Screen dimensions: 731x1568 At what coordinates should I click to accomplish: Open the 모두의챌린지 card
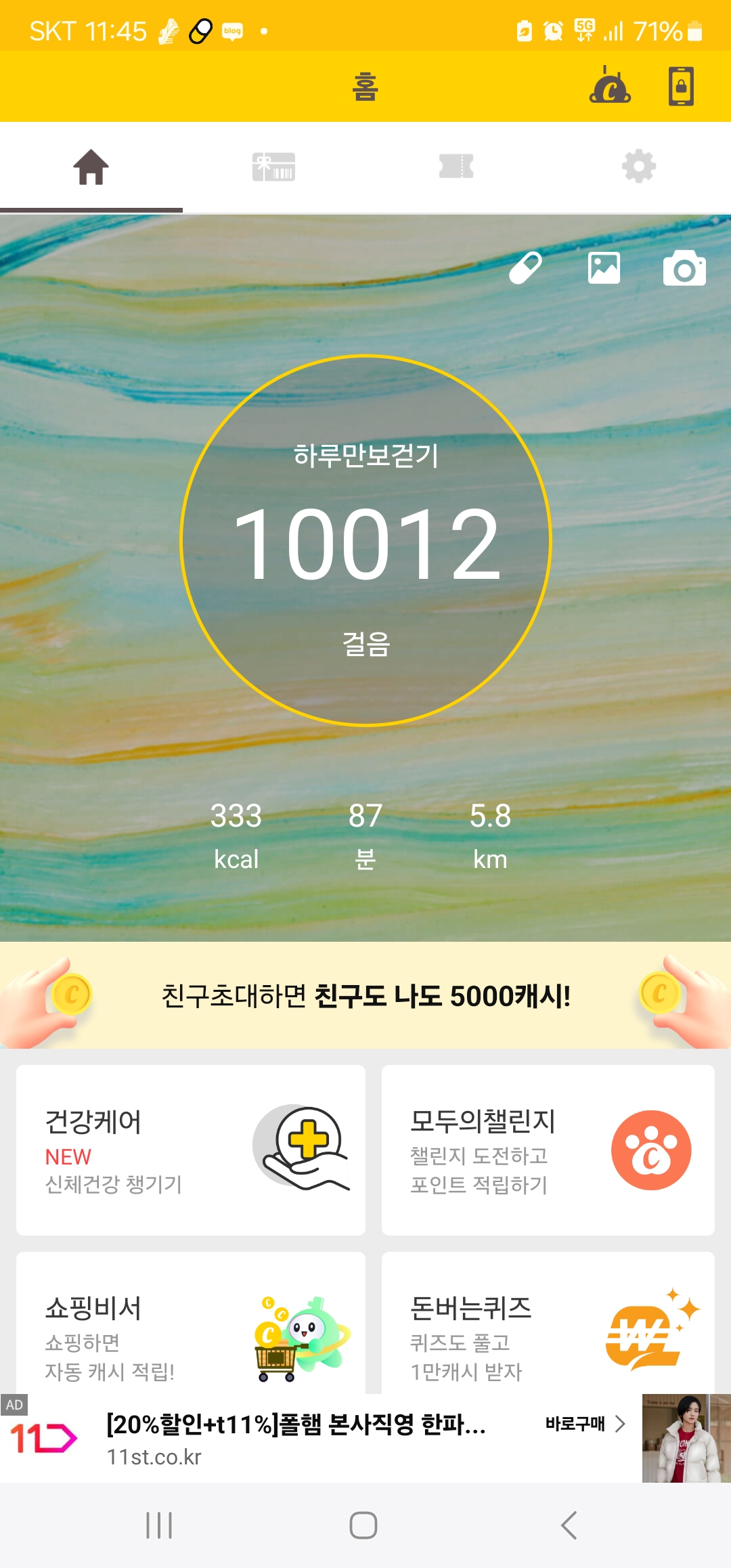point(548,1150)
